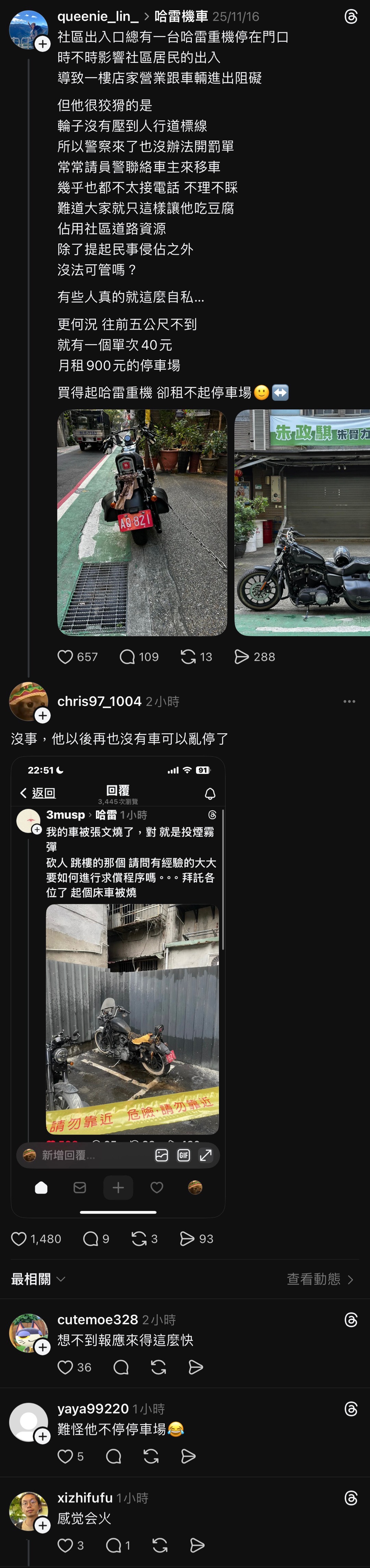Share chris97_1004's reply with 93 shares
This screenshot has height=1568, width=370.
point(187,1239)
